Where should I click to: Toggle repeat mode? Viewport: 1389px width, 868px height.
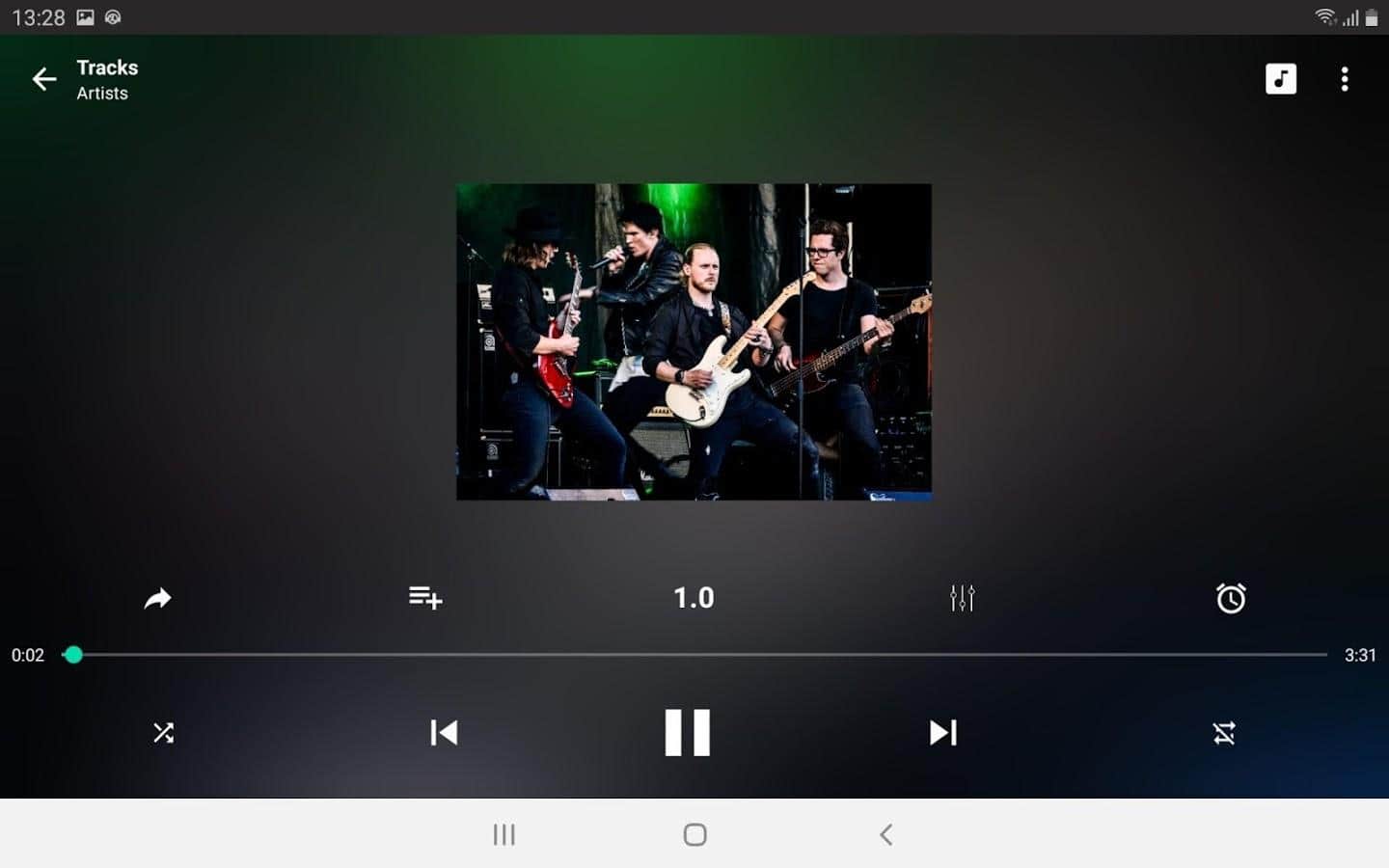(x=1224, y=733)
